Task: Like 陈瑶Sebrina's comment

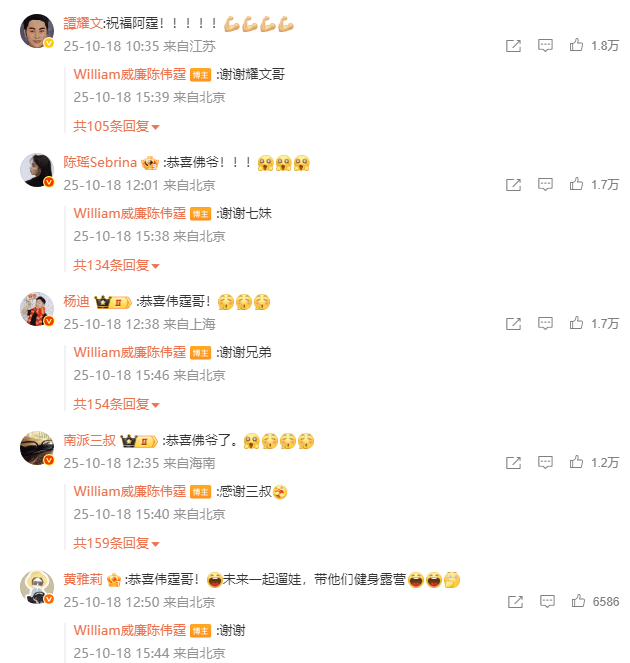Action: (x=577, y=185)
